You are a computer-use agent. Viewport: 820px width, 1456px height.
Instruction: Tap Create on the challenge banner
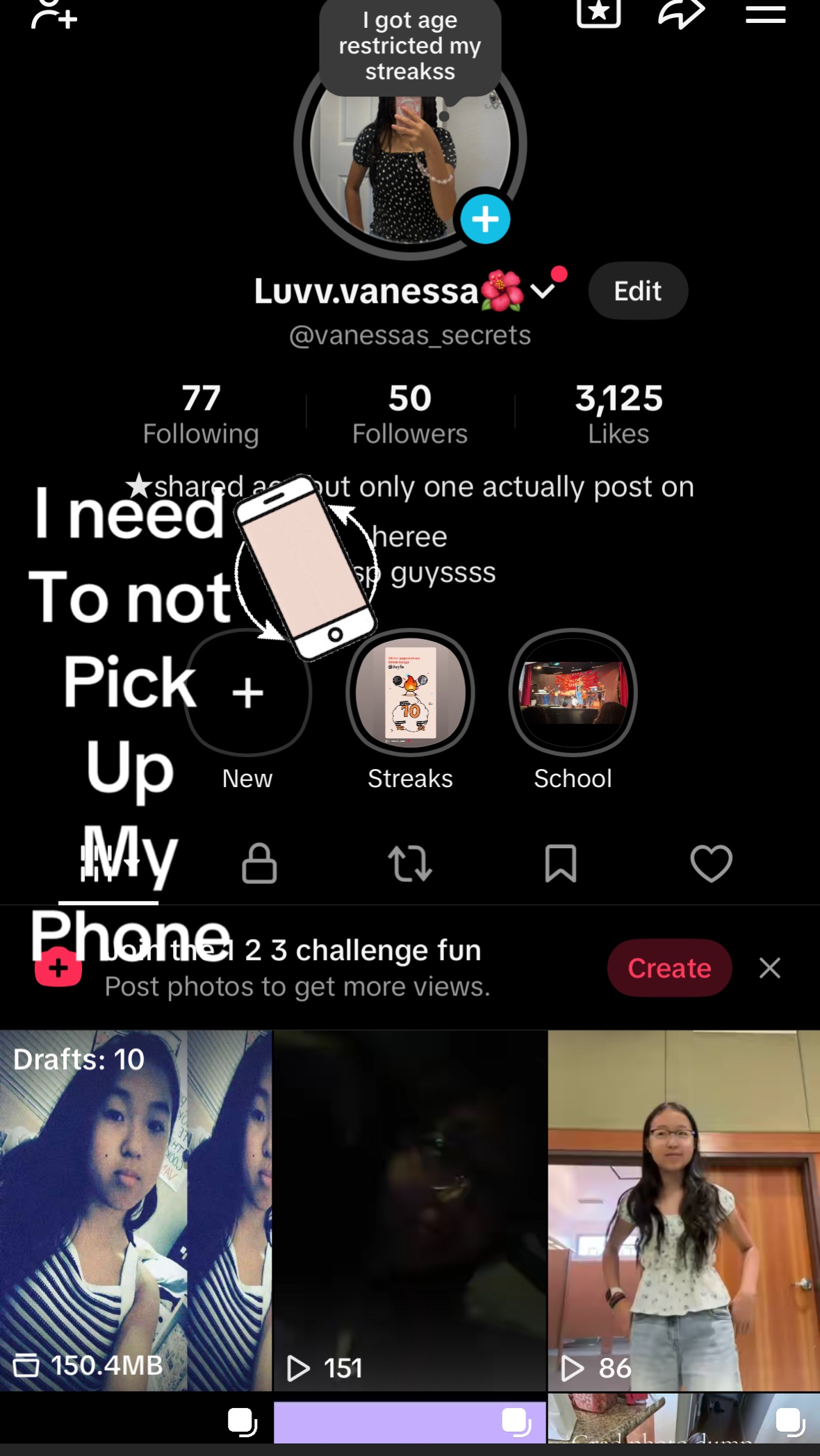669,968
